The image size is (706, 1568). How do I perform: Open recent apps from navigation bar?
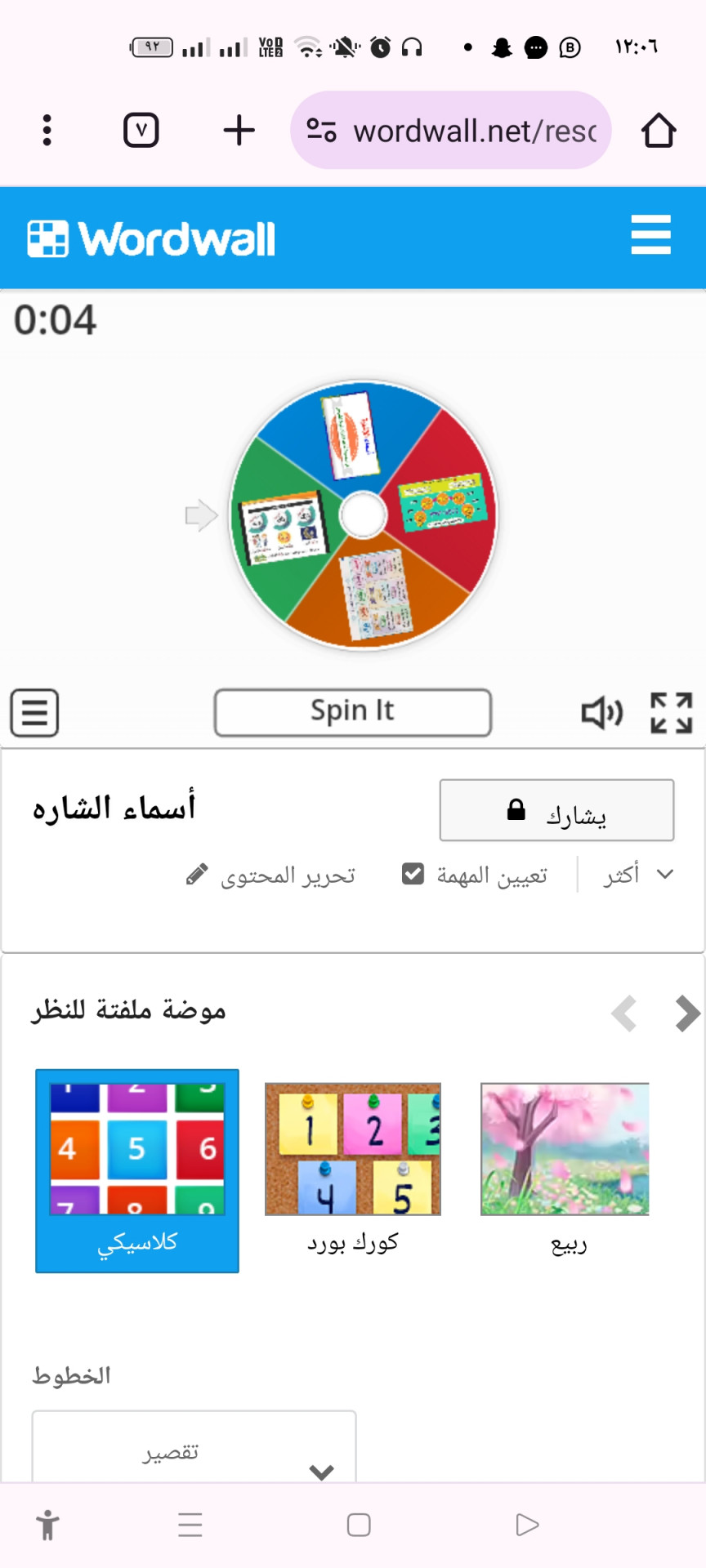pyautogui.click(x=190, y=1525)
